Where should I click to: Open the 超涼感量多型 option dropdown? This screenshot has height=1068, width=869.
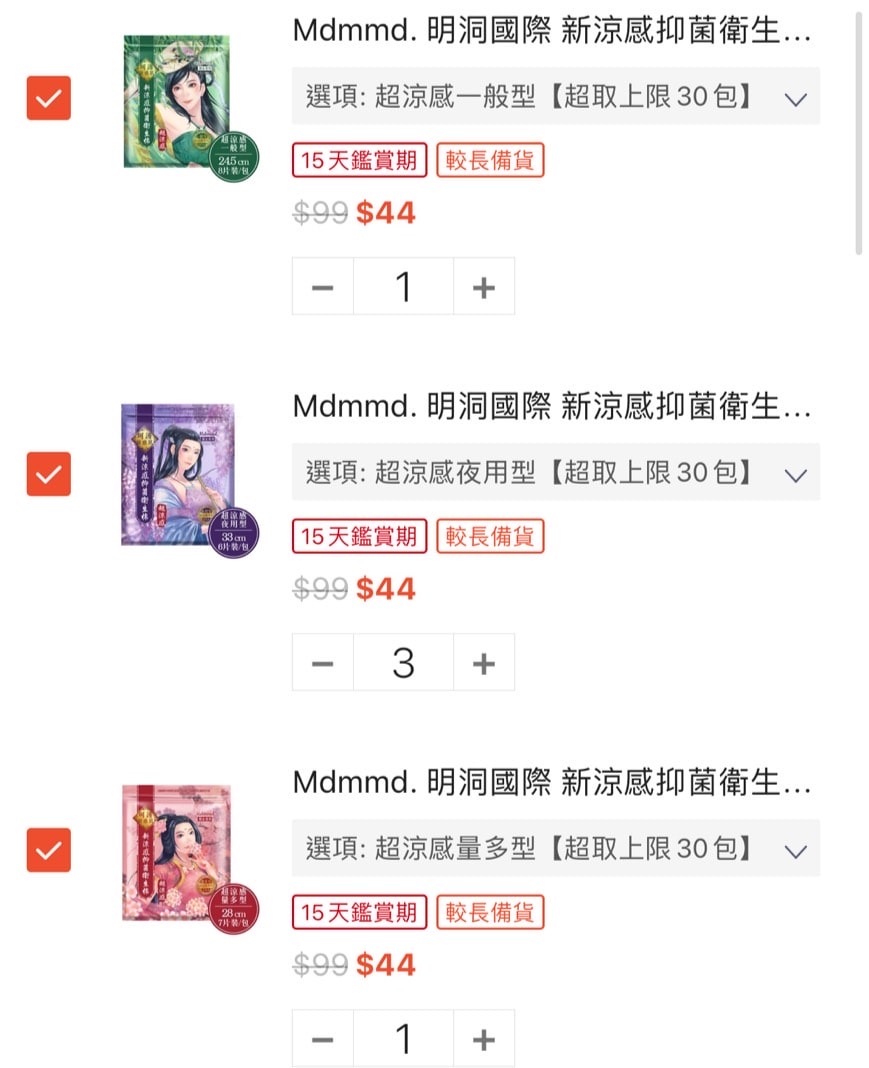(x=555, y=849)
